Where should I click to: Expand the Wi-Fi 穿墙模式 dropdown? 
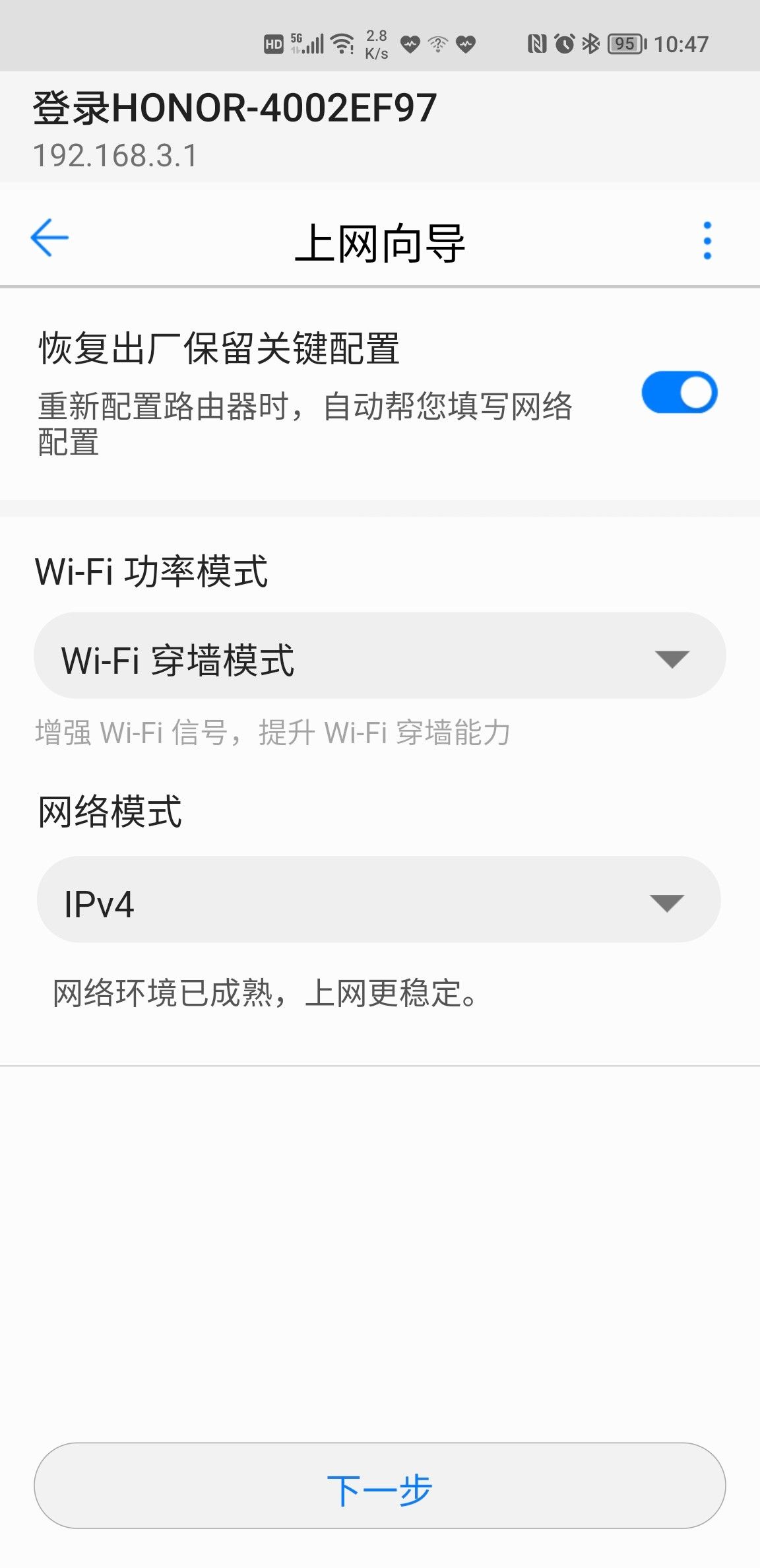(x=379, y=656)
